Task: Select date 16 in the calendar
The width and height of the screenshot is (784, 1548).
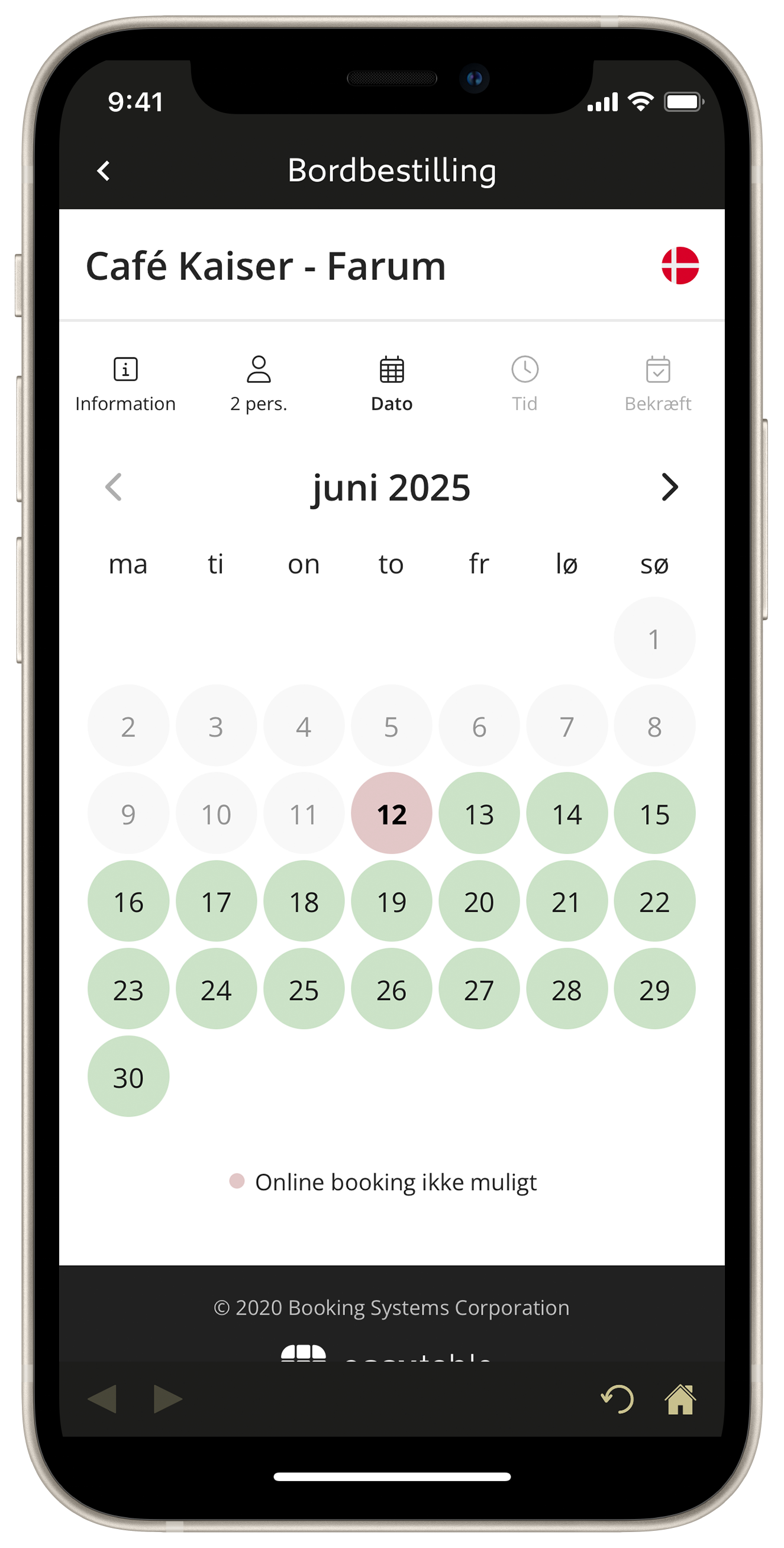Action: coord(128,901)
